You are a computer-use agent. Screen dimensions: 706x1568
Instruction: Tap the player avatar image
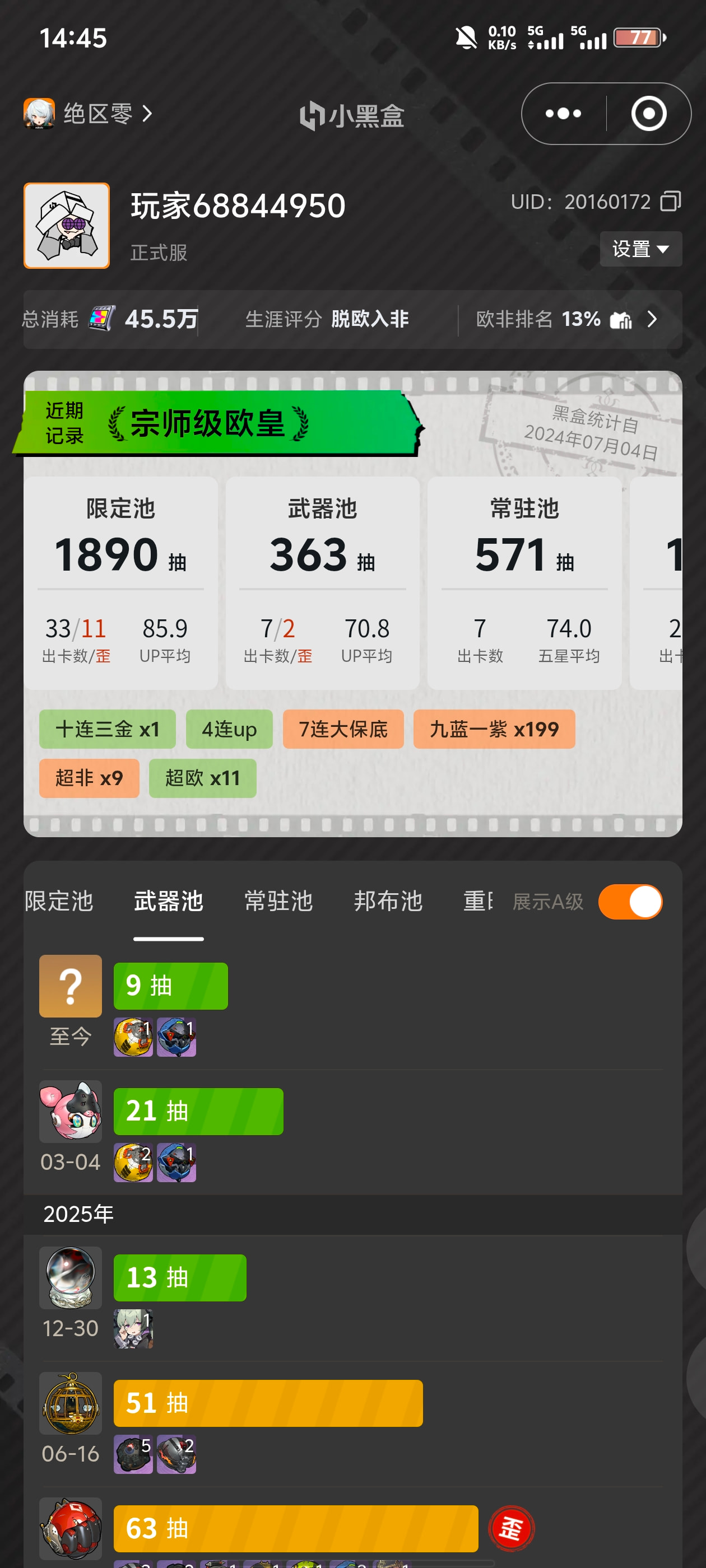coord(67,226)
